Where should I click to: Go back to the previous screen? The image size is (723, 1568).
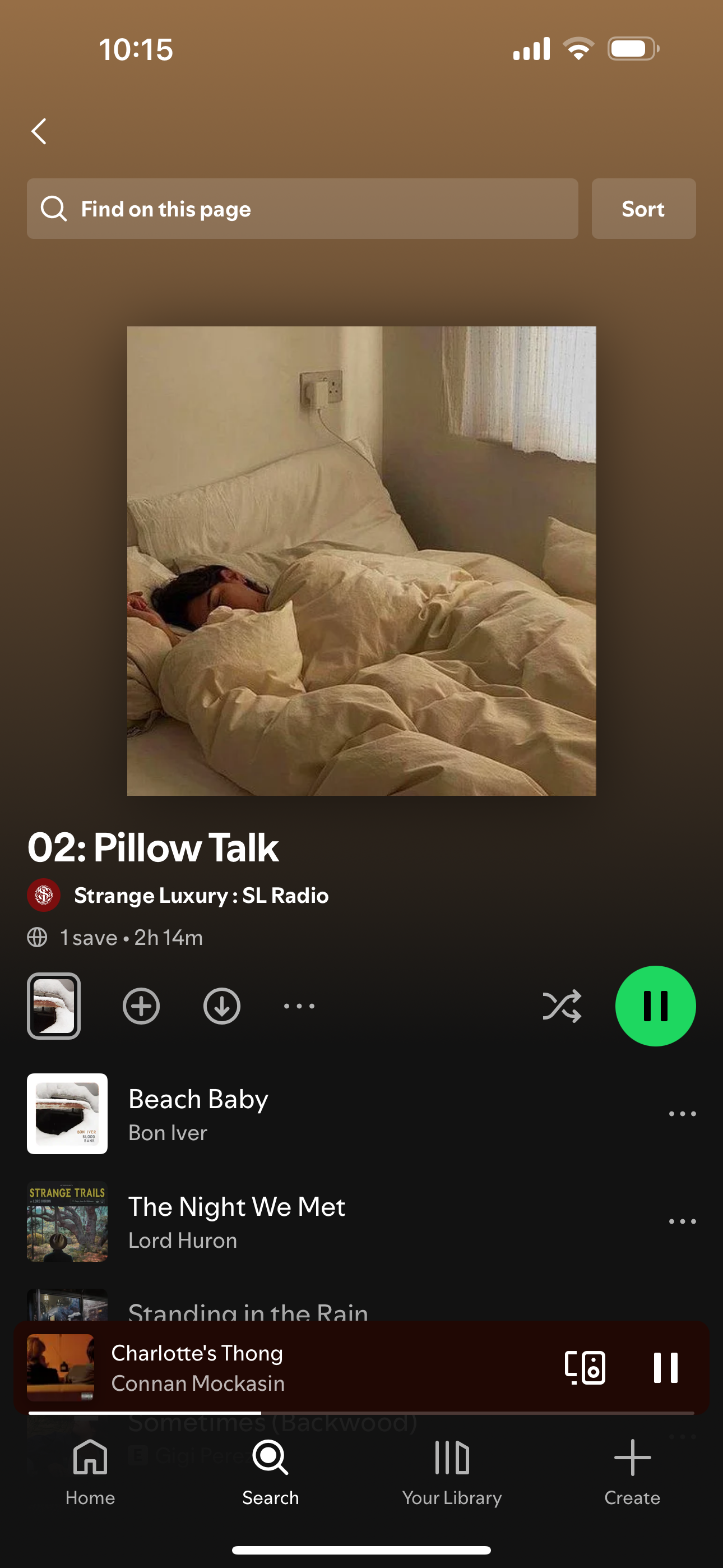[39, 131]
